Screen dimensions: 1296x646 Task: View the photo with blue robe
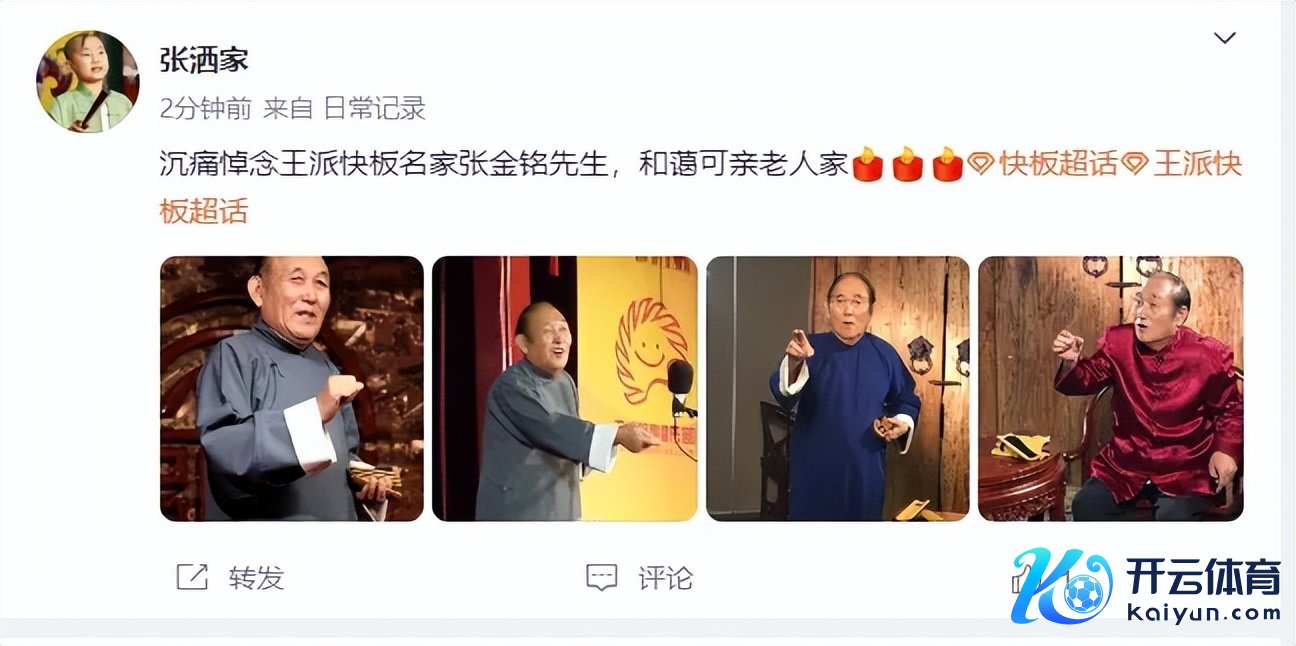pos(838,389)
